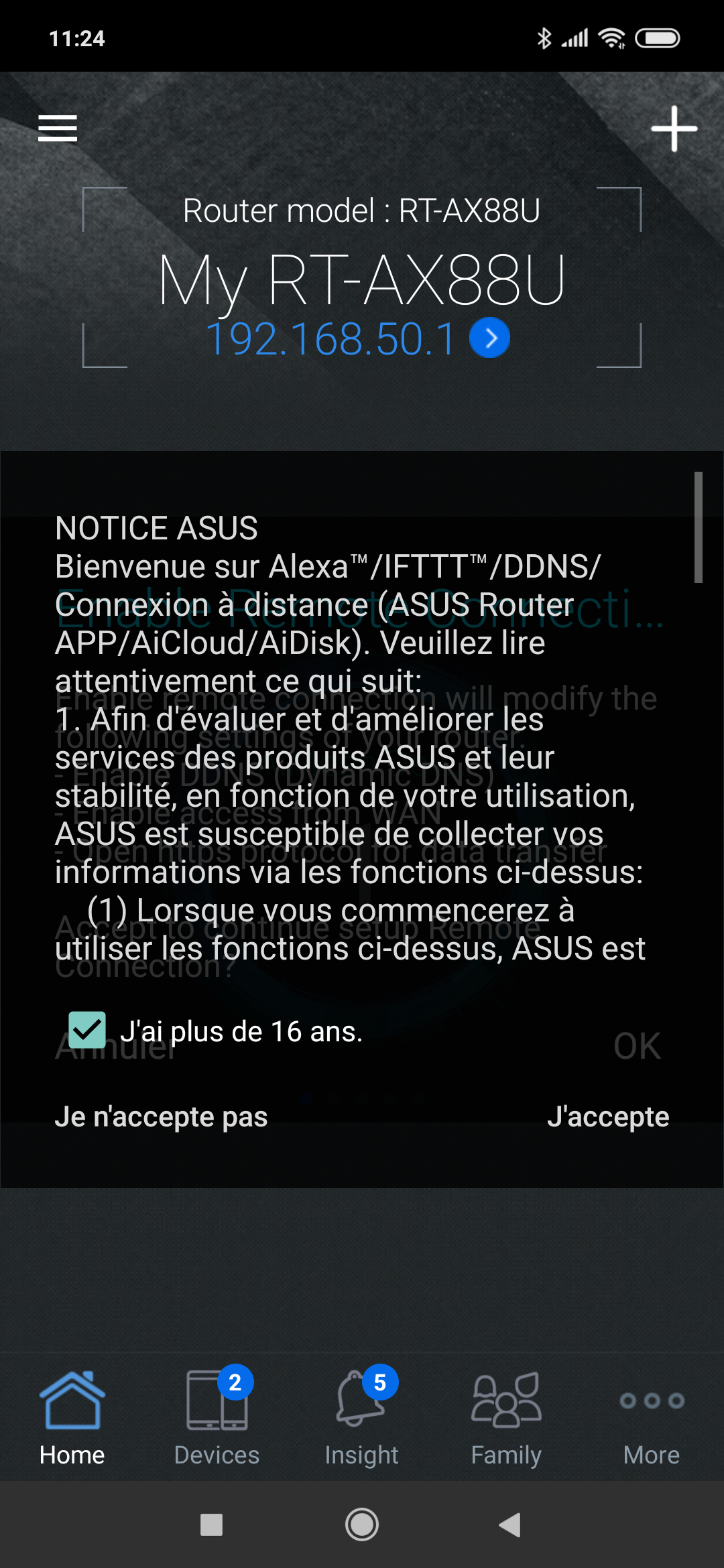Tap the plus icon to add router
Screen dimensions: 724x1568
(x=674, y=128)
